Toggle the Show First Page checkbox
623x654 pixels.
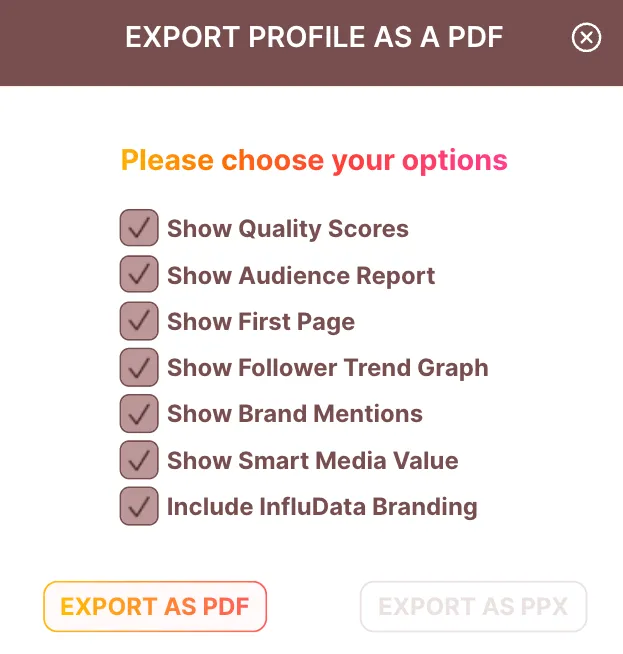tap(139, 321)
